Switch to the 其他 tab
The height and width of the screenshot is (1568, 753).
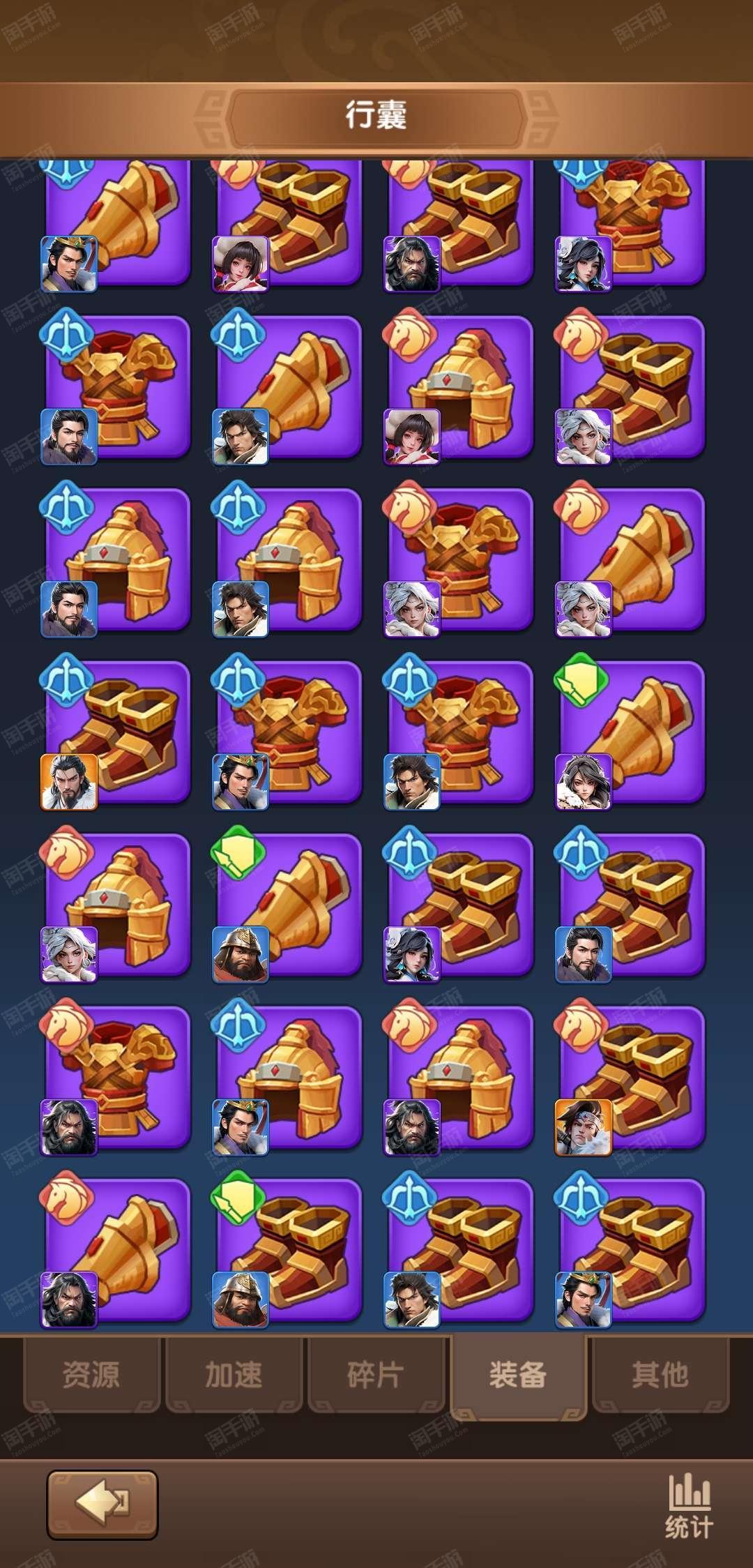[660, 1375]
